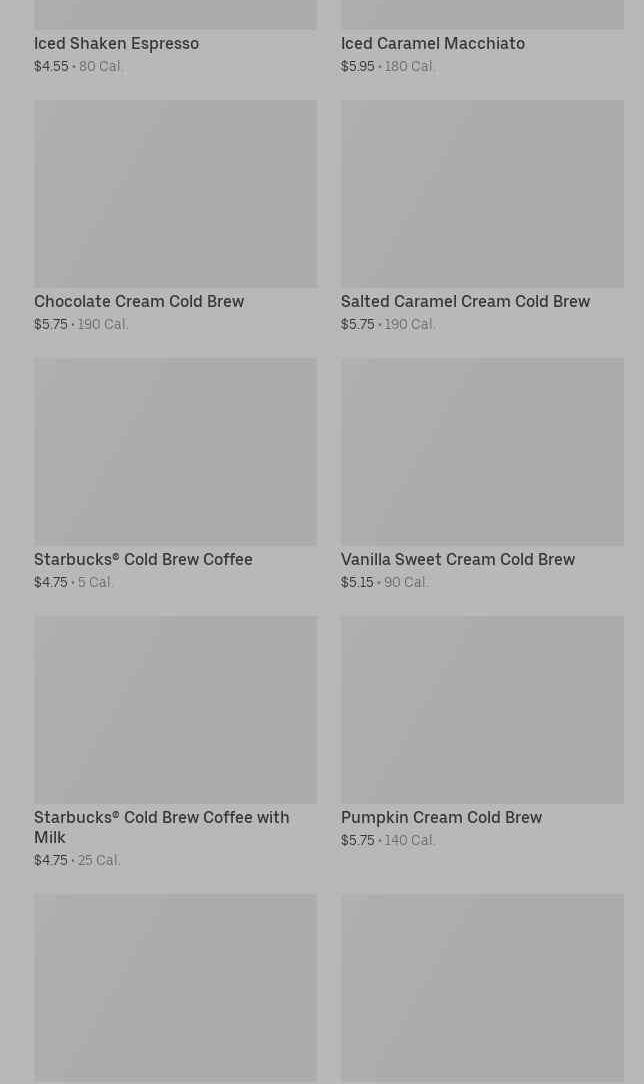View the Pumpkin Cream Cold Brew item
Image resolution: width=644 pixels, height=1084 pixels.
[x=482, y=733]
